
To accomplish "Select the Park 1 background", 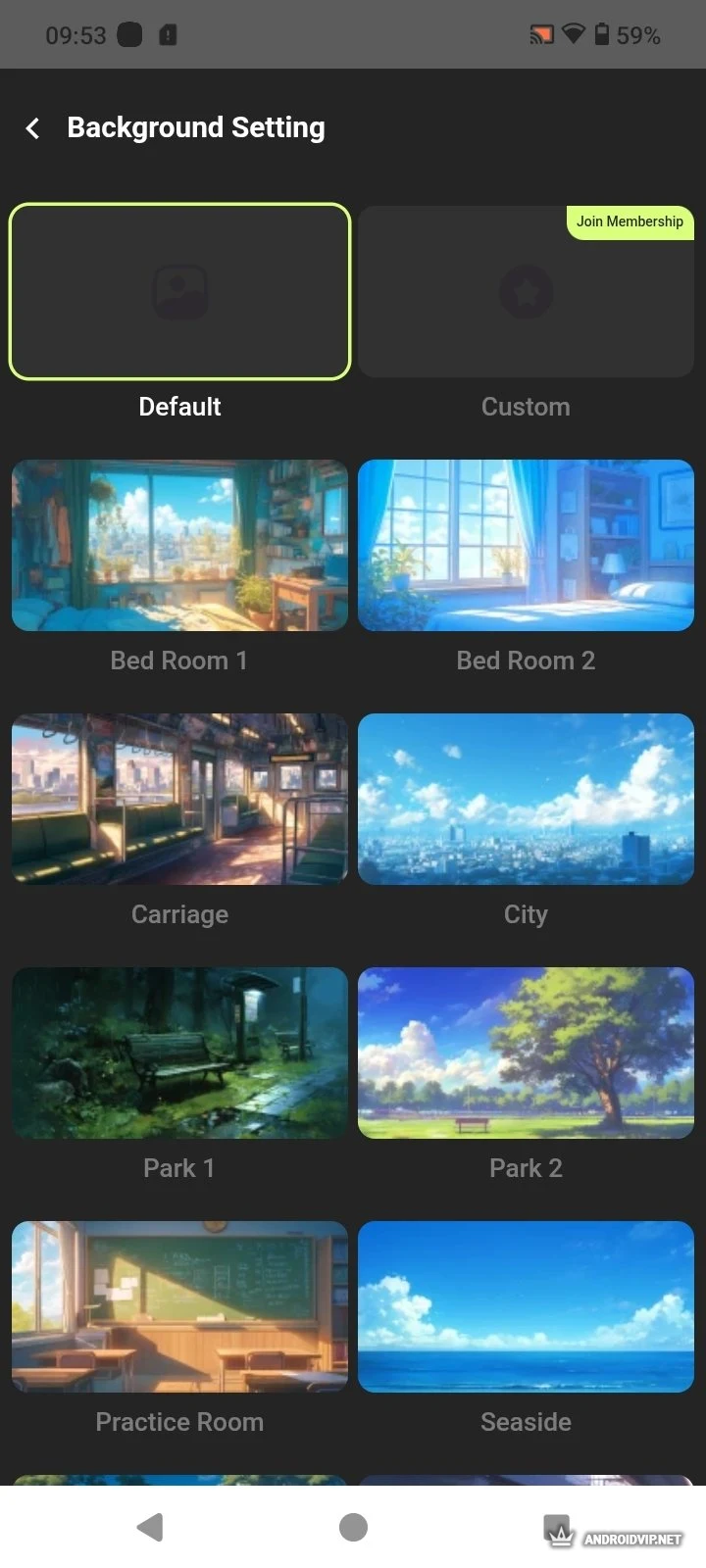I will click(x=179, y=1053).
